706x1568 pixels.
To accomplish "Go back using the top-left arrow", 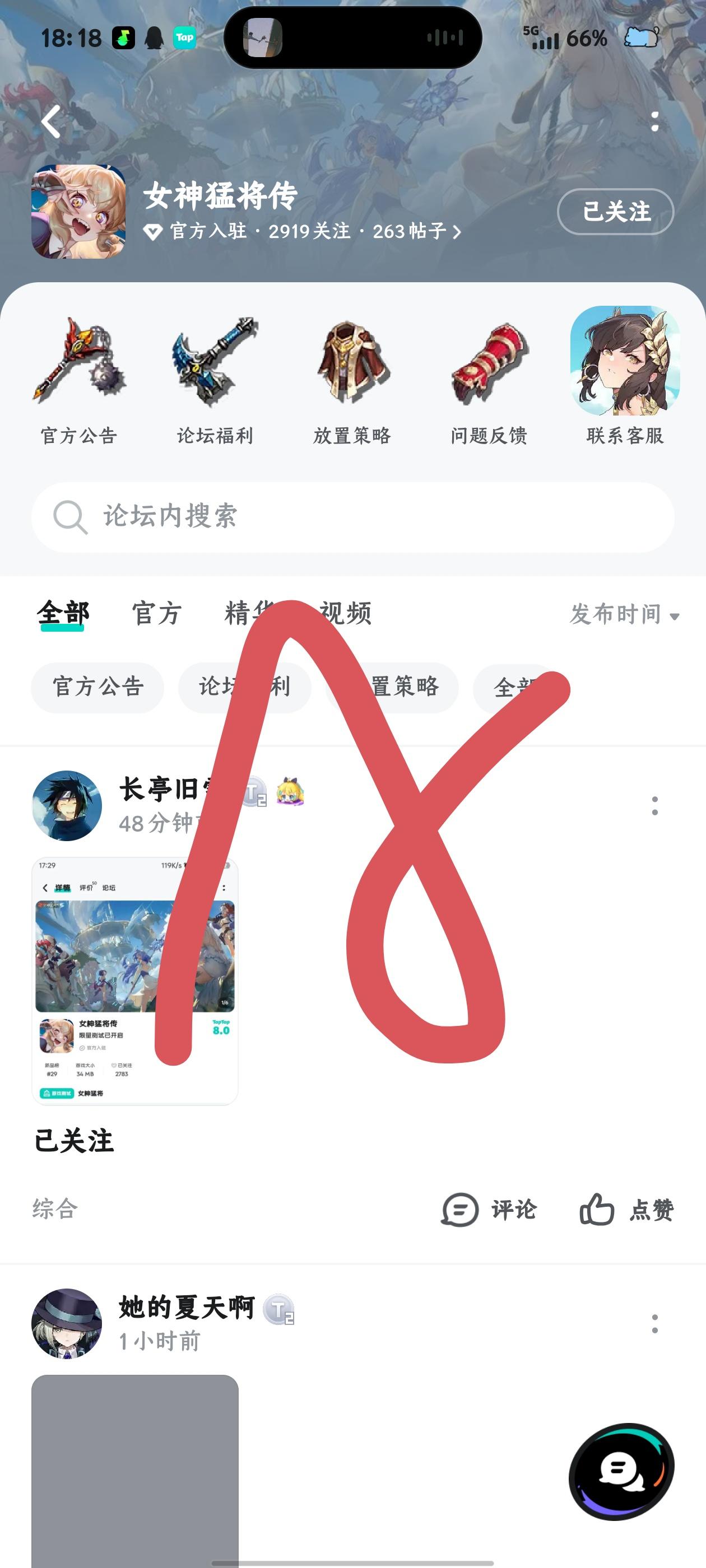I will (52, 121).
